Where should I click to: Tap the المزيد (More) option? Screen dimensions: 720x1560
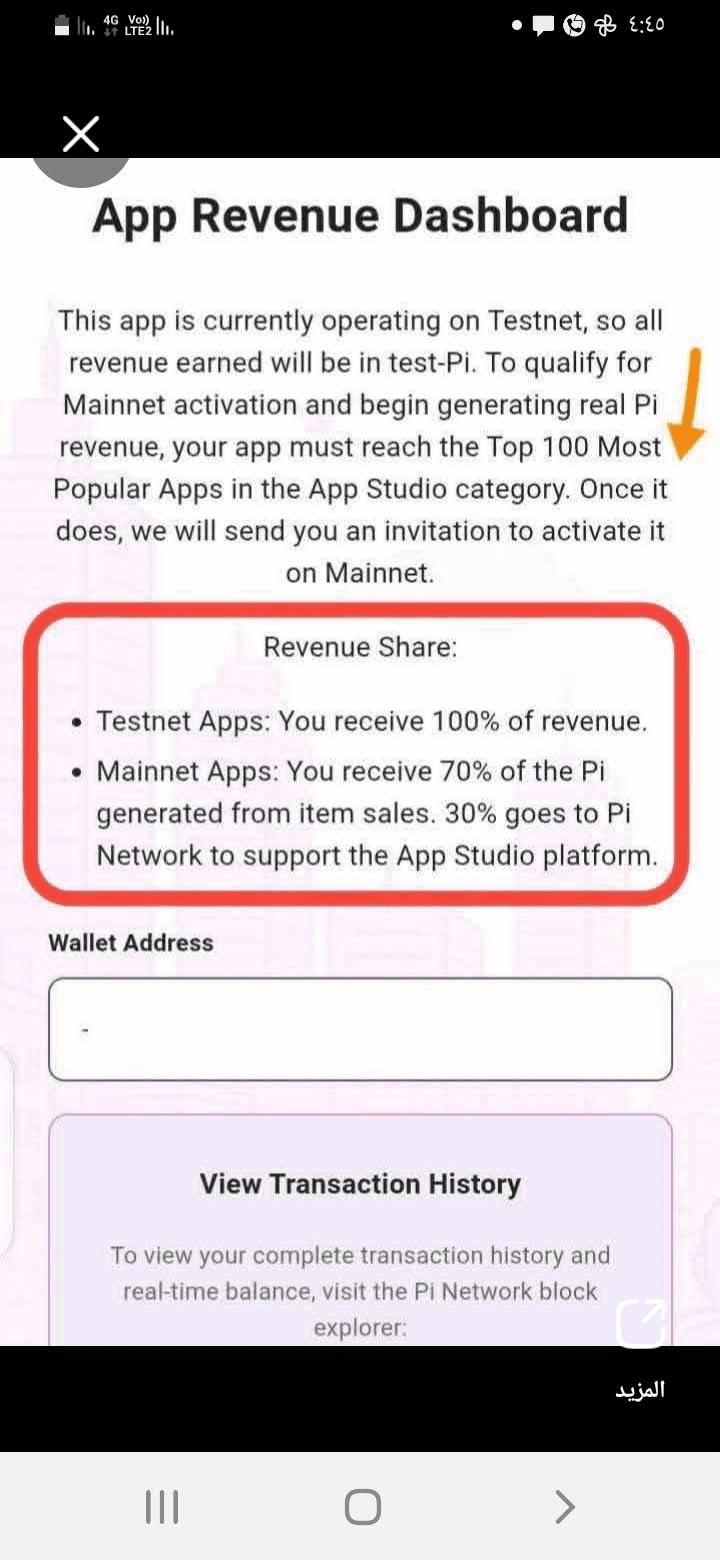[x=639, y=1390]
